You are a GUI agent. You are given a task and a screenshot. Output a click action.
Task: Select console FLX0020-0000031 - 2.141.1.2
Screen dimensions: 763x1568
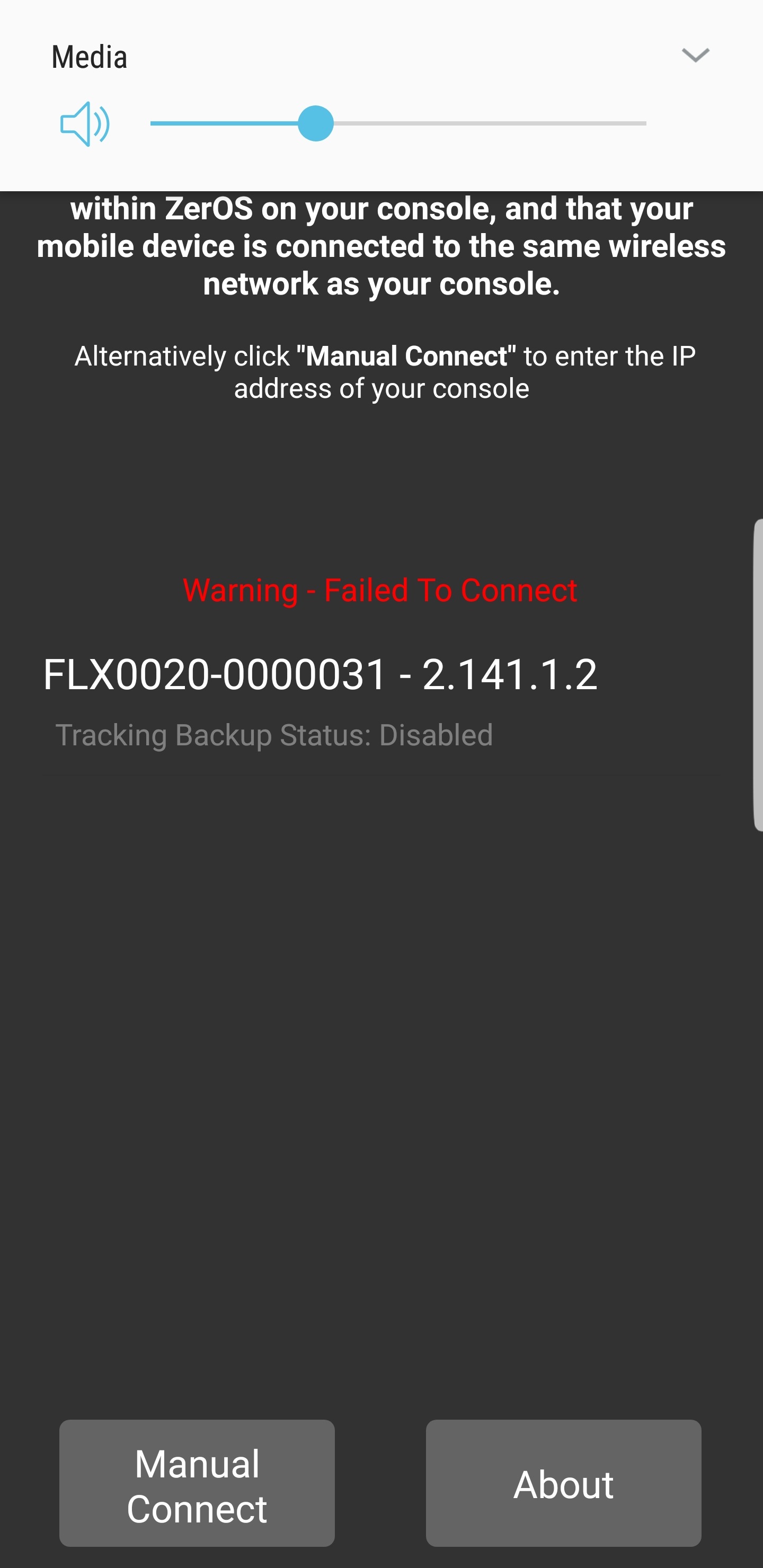381,703
